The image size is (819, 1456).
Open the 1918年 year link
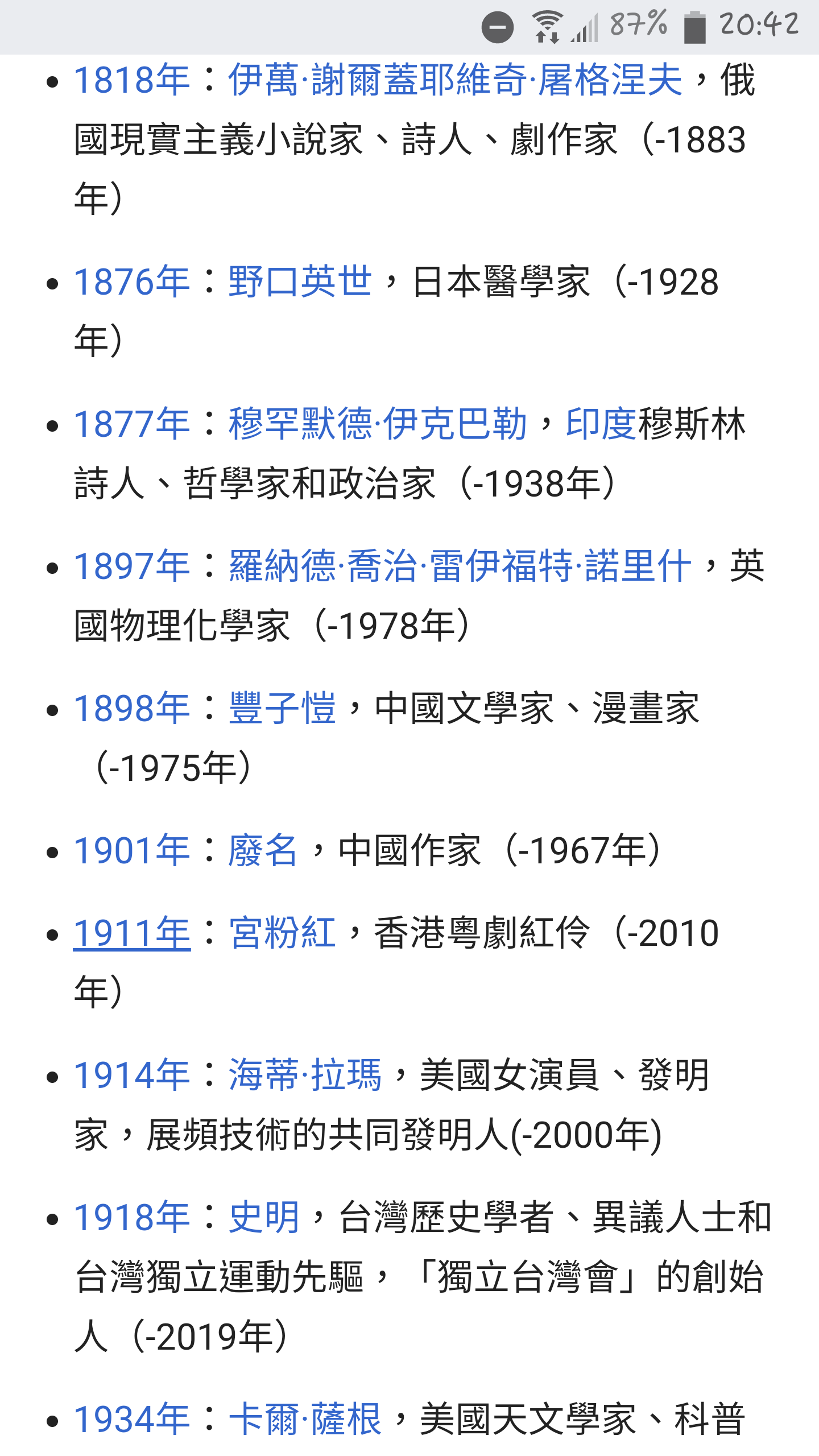click(132, 1217)
